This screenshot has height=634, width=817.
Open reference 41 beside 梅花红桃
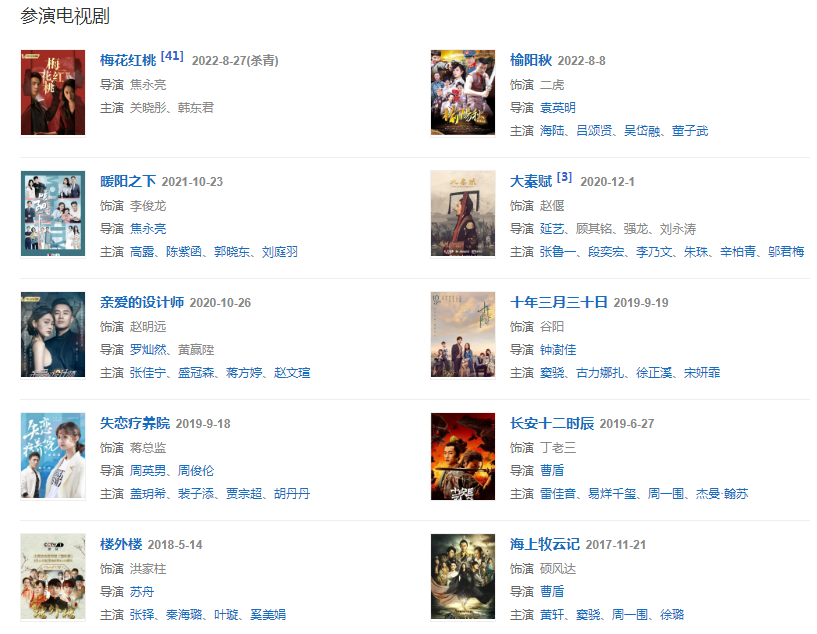coord(172,56)
